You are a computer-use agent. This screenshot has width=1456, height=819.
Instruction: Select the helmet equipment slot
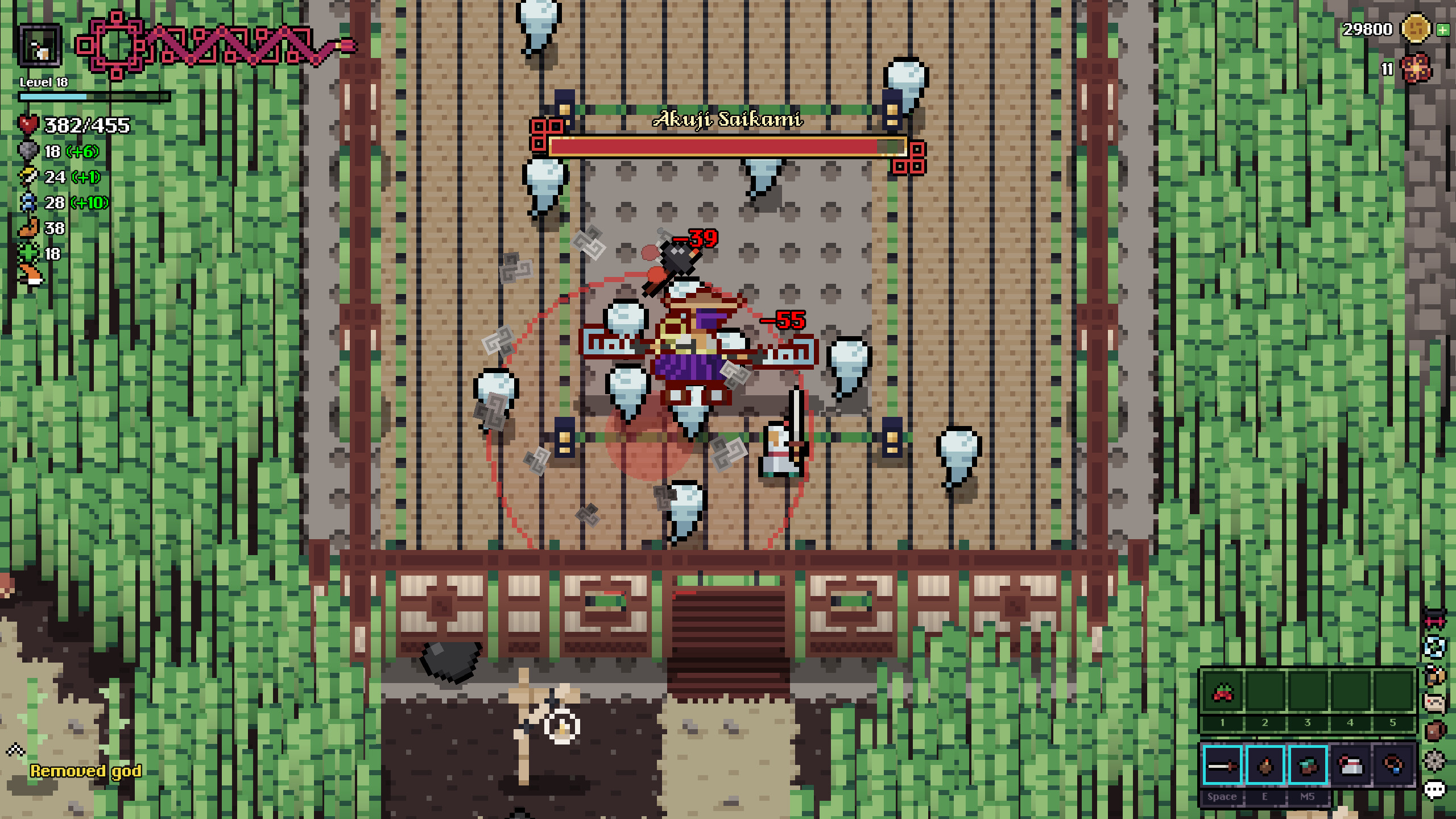[1351, 766]
